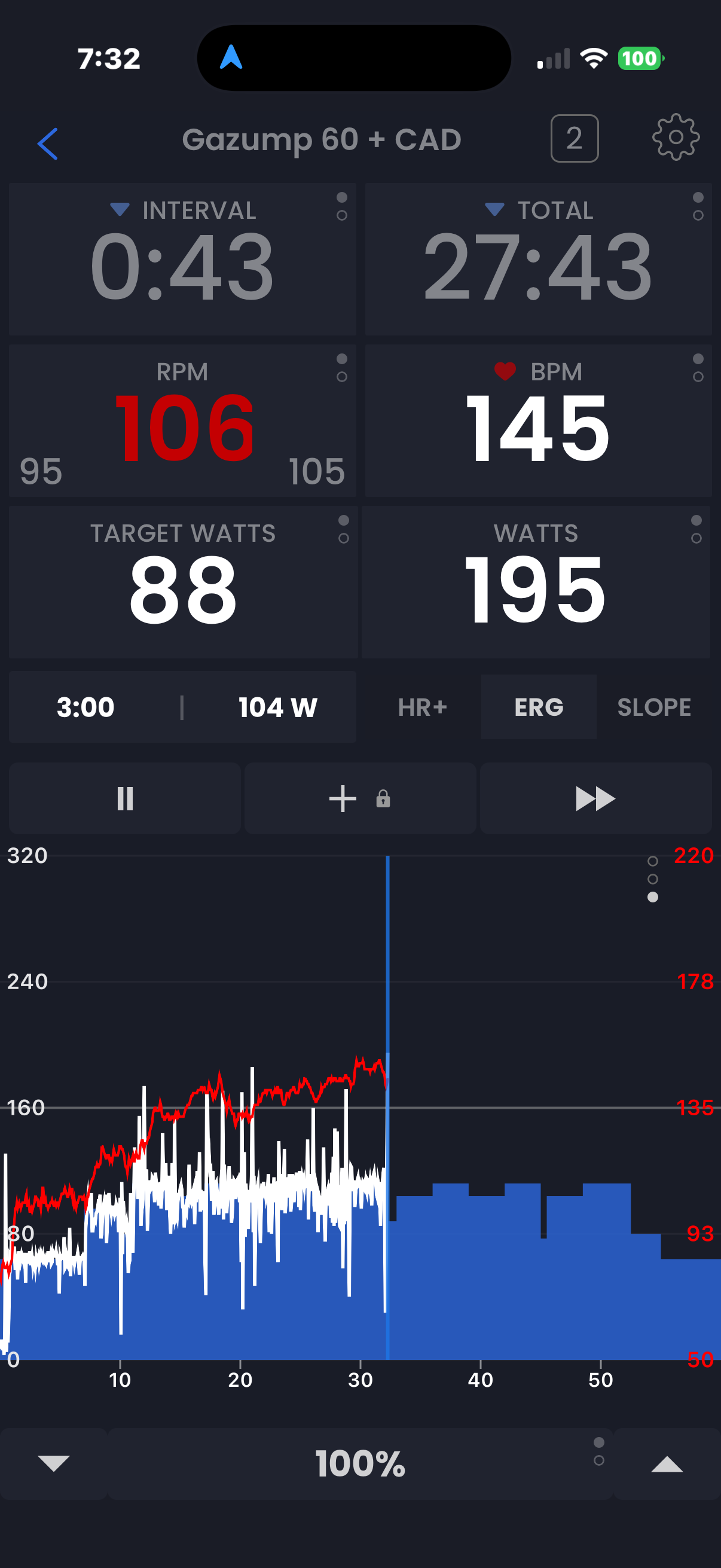Tap the 100% intensity field

point(359,1463)
